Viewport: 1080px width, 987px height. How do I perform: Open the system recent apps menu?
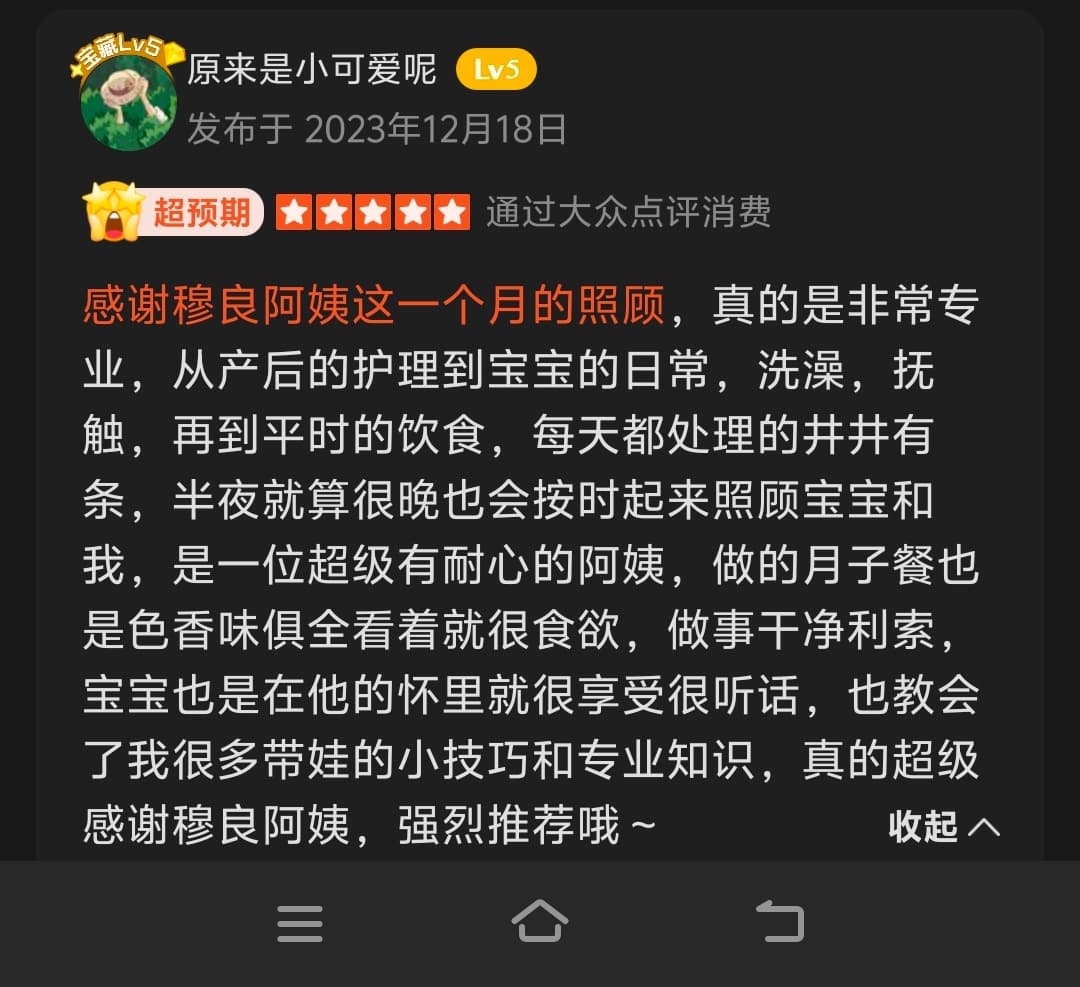tap(300, 922)
